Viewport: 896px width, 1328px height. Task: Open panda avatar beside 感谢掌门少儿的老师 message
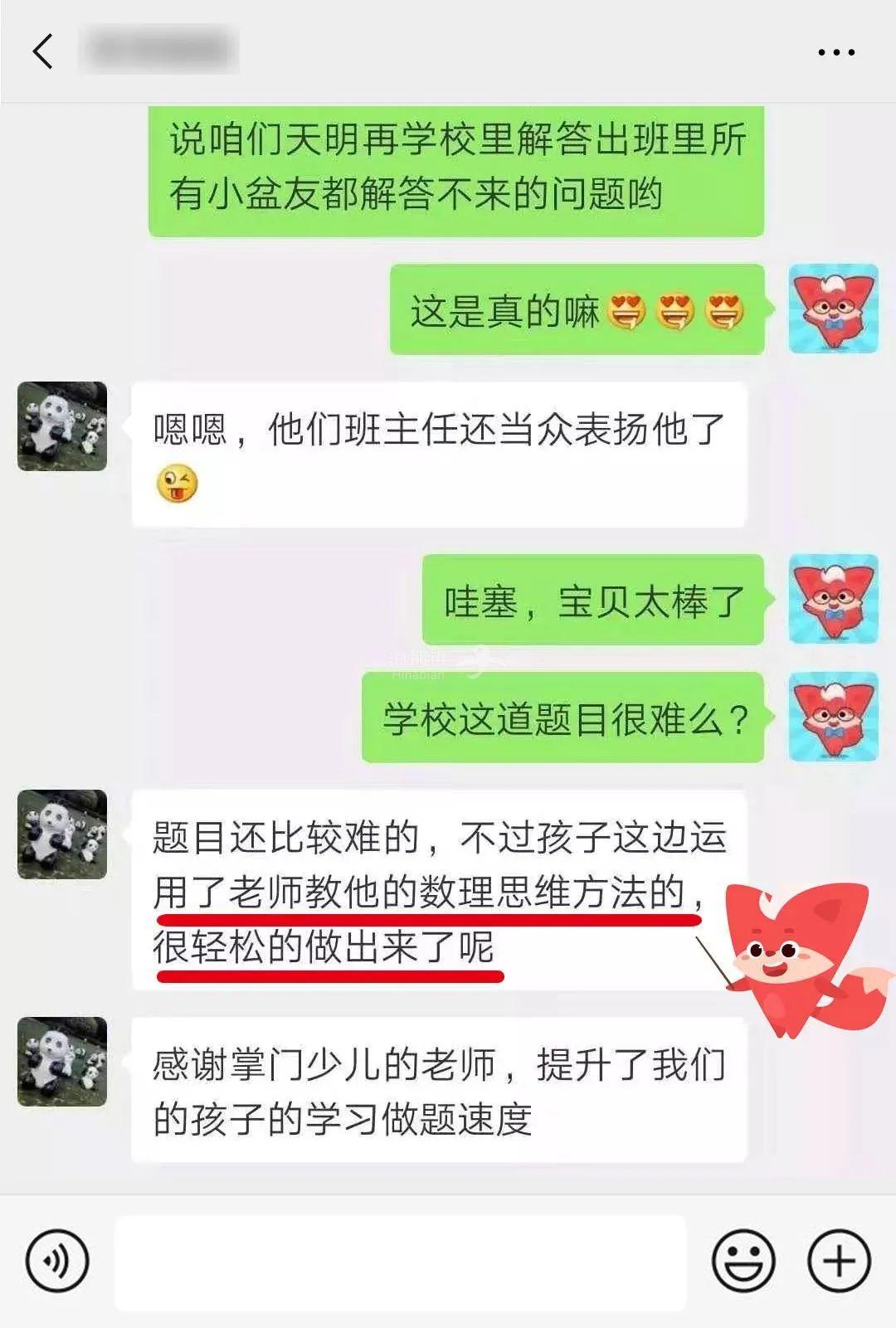62,1061
